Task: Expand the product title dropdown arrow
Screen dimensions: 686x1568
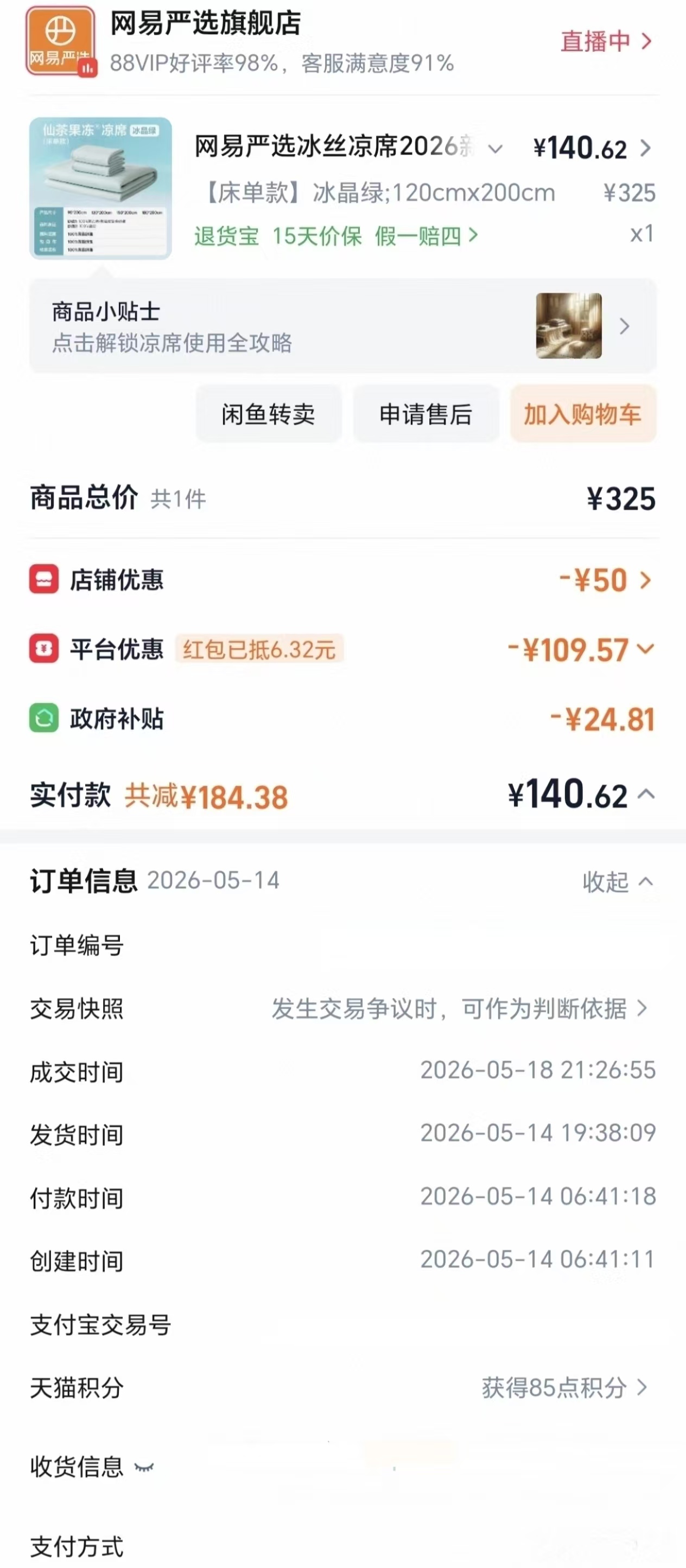Action: 496,149
